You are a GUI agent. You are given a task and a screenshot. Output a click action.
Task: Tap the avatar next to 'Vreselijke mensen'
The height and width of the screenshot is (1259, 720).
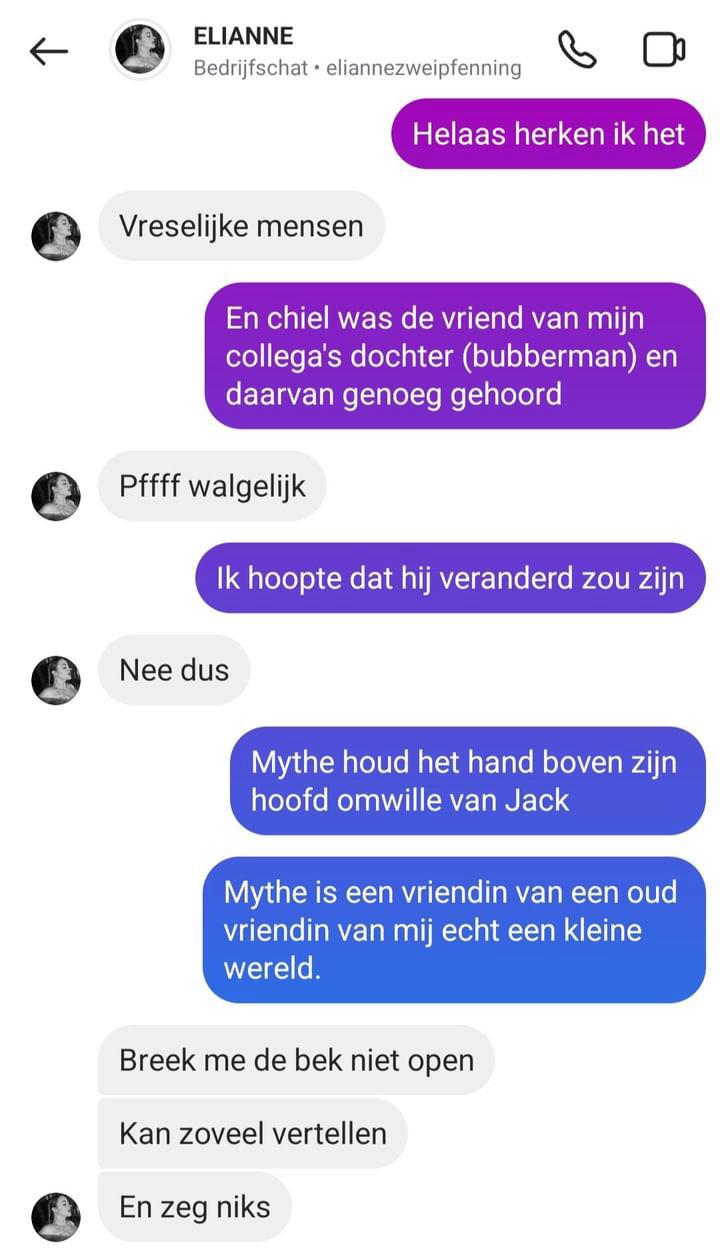pos(56,236)
